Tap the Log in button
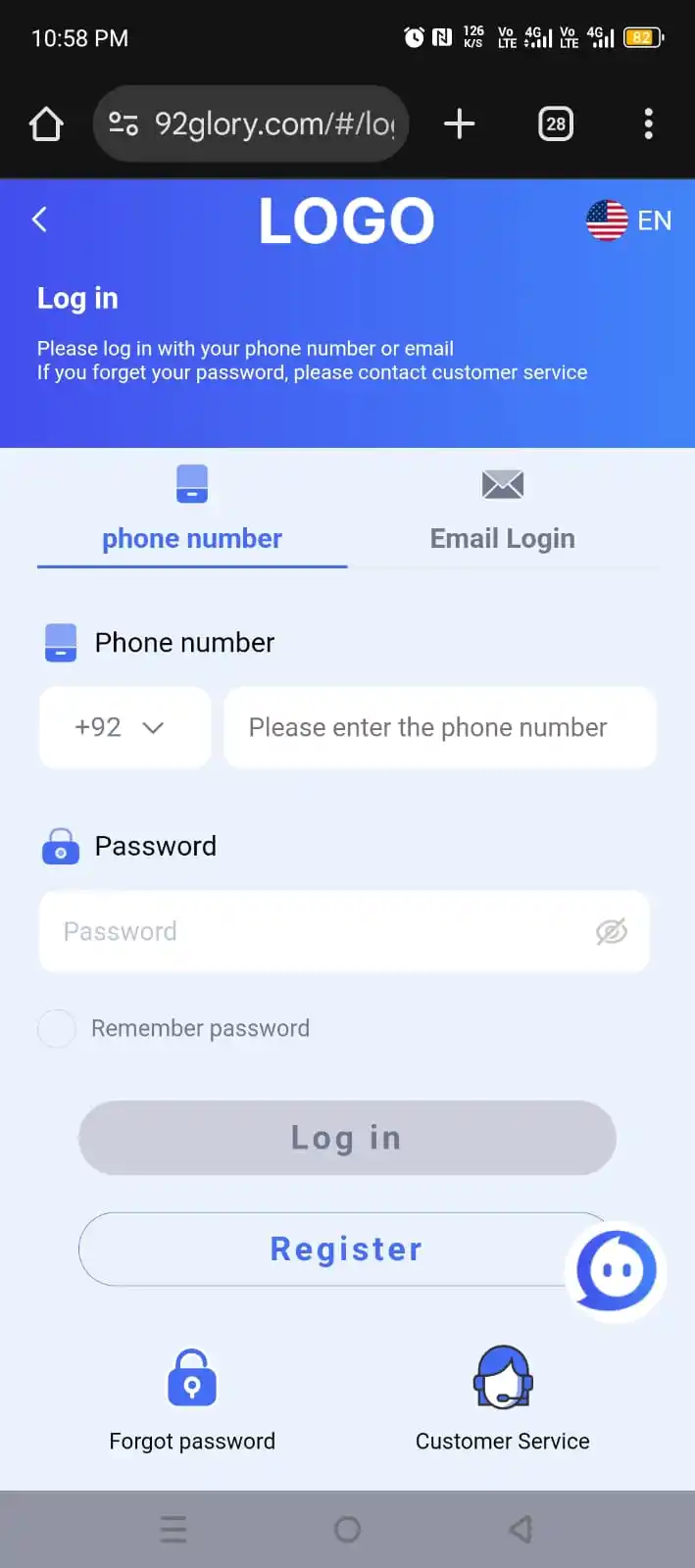The height and width of the screenshot is (1568, 695). [x=347, y=1138]
